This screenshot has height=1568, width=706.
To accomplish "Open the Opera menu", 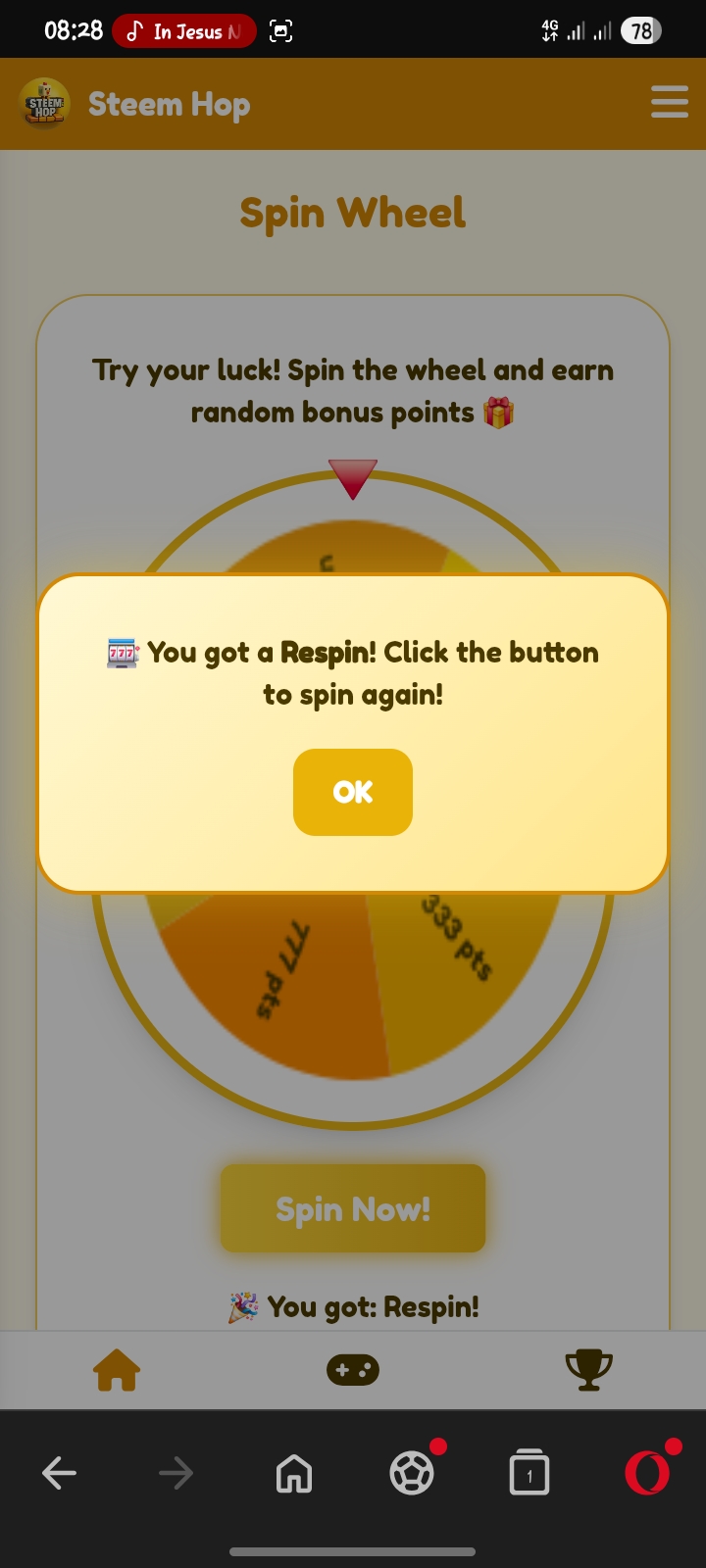I will point(647,1472).
